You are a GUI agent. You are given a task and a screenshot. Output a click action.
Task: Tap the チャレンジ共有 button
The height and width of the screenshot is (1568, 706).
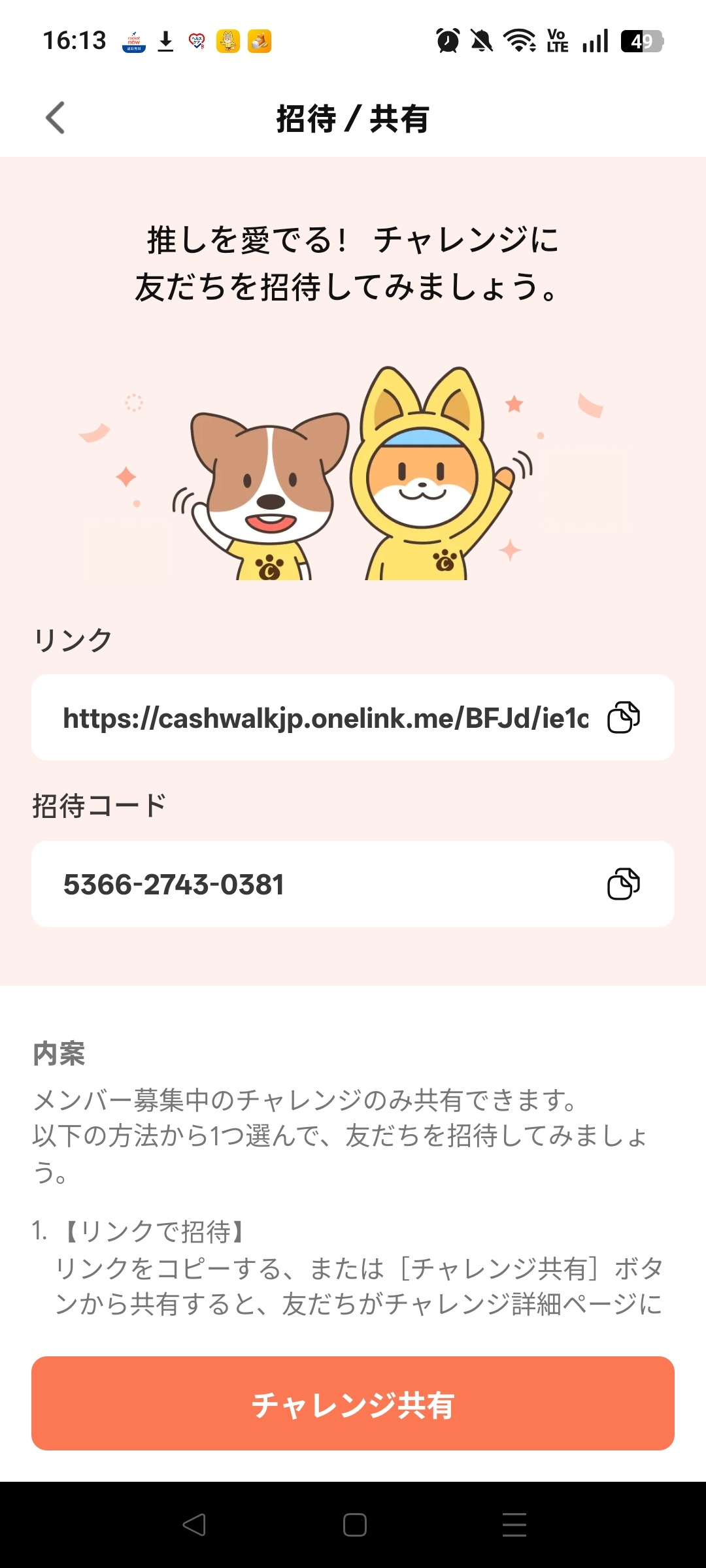coord(353,1403)
